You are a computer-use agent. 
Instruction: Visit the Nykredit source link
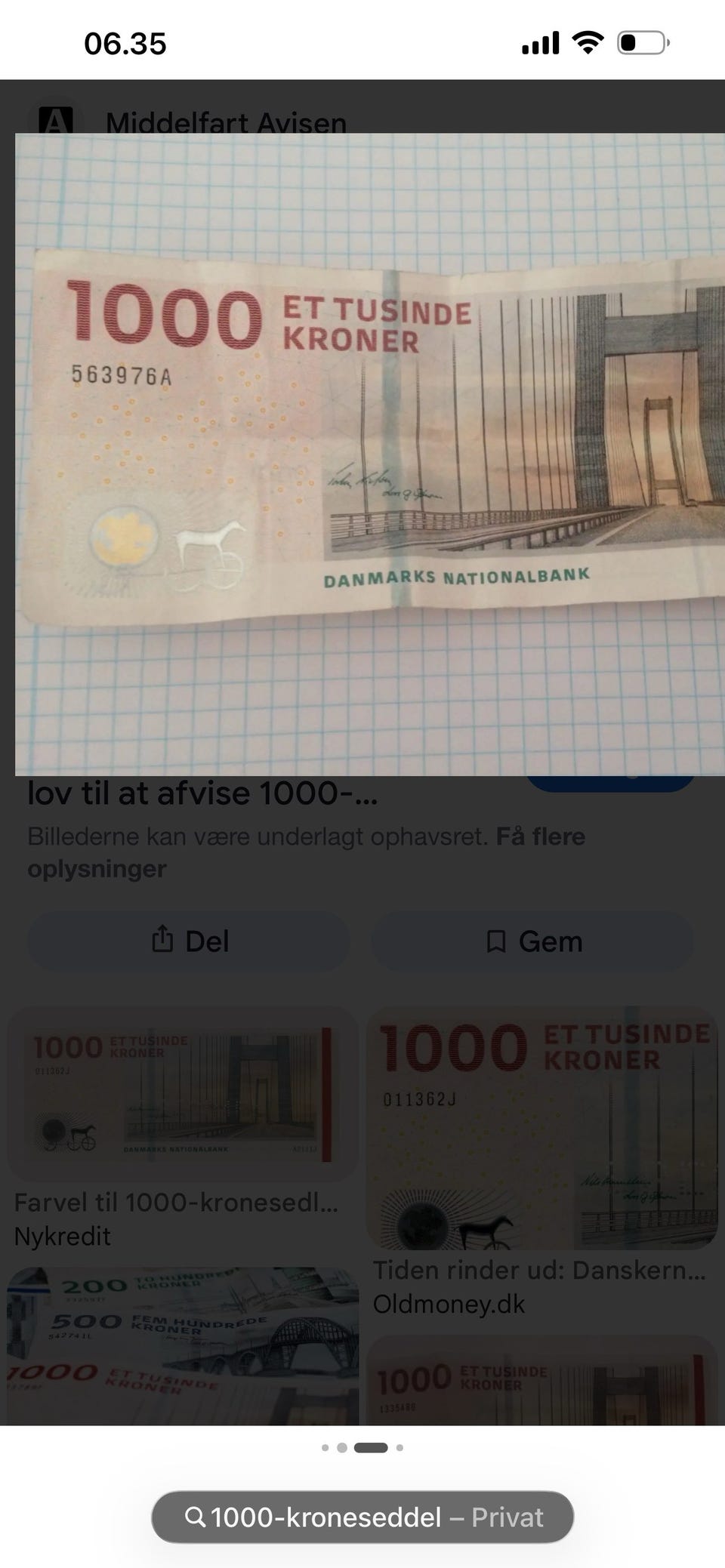(63, 1236)
